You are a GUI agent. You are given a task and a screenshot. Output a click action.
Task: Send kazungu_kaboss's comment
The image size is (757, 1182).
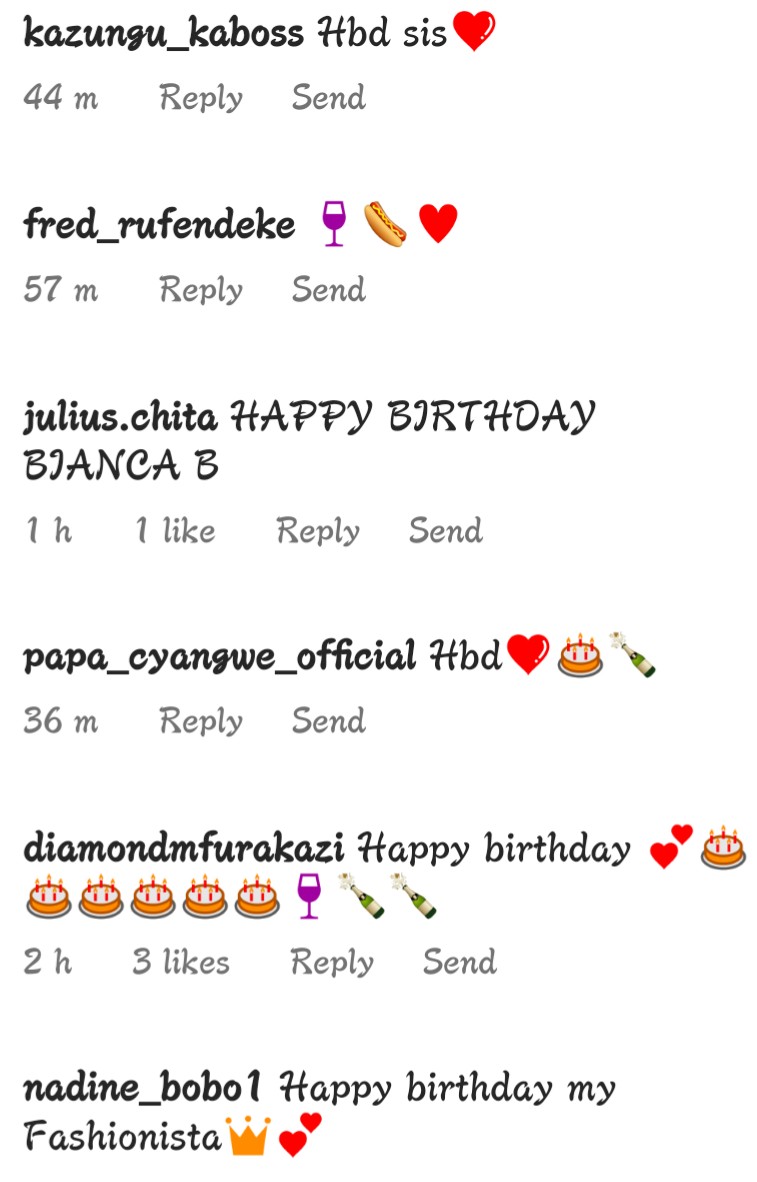328,98
